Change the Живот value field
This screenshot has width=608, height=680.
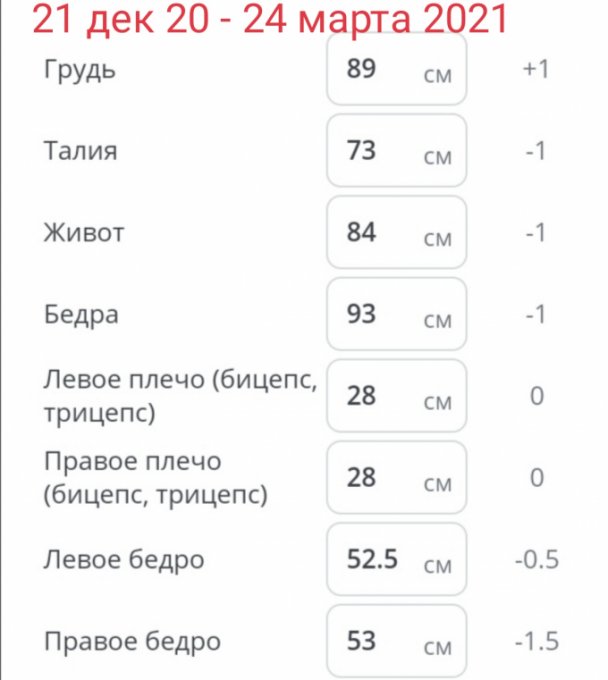[x=396, y=233]
